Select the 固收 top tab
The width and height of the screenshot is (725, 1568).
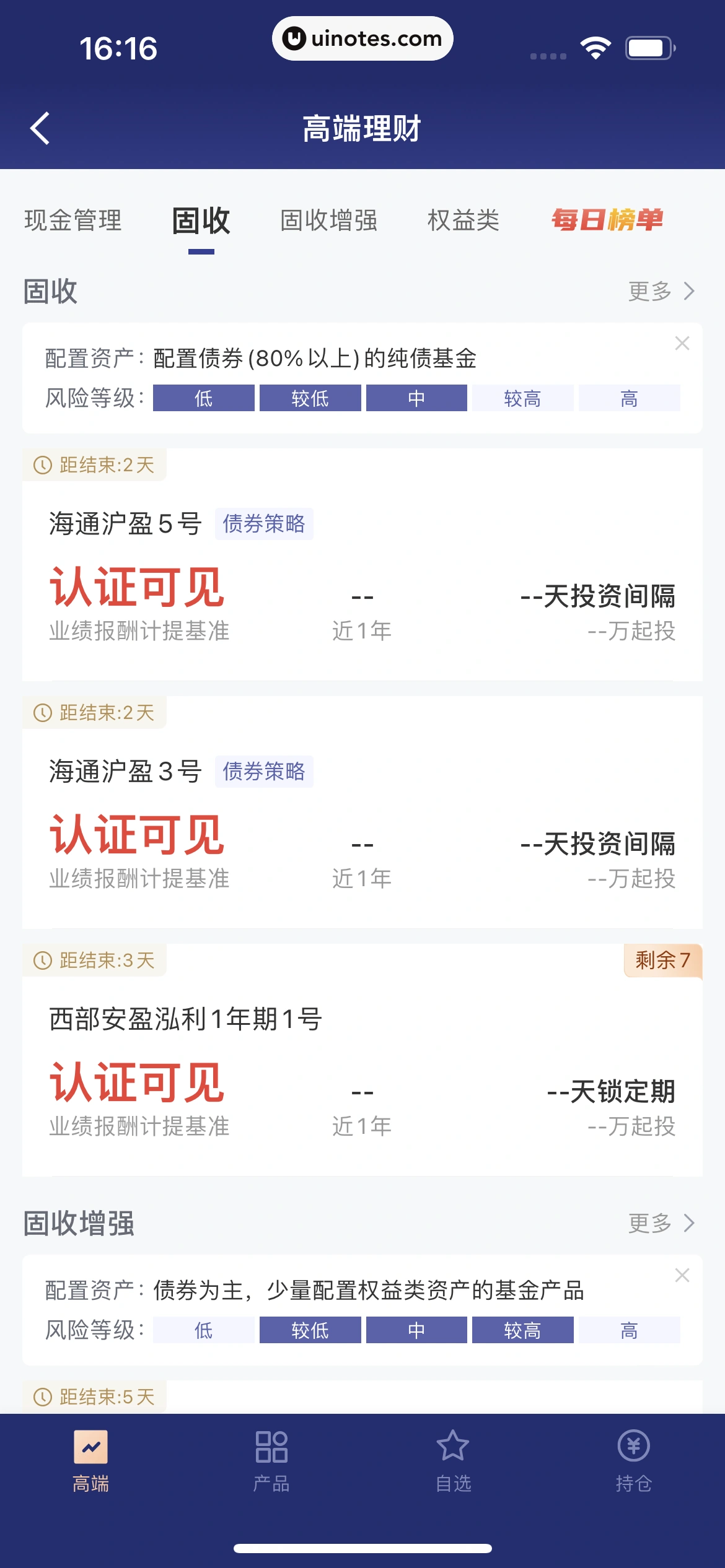tap(201, 220)
